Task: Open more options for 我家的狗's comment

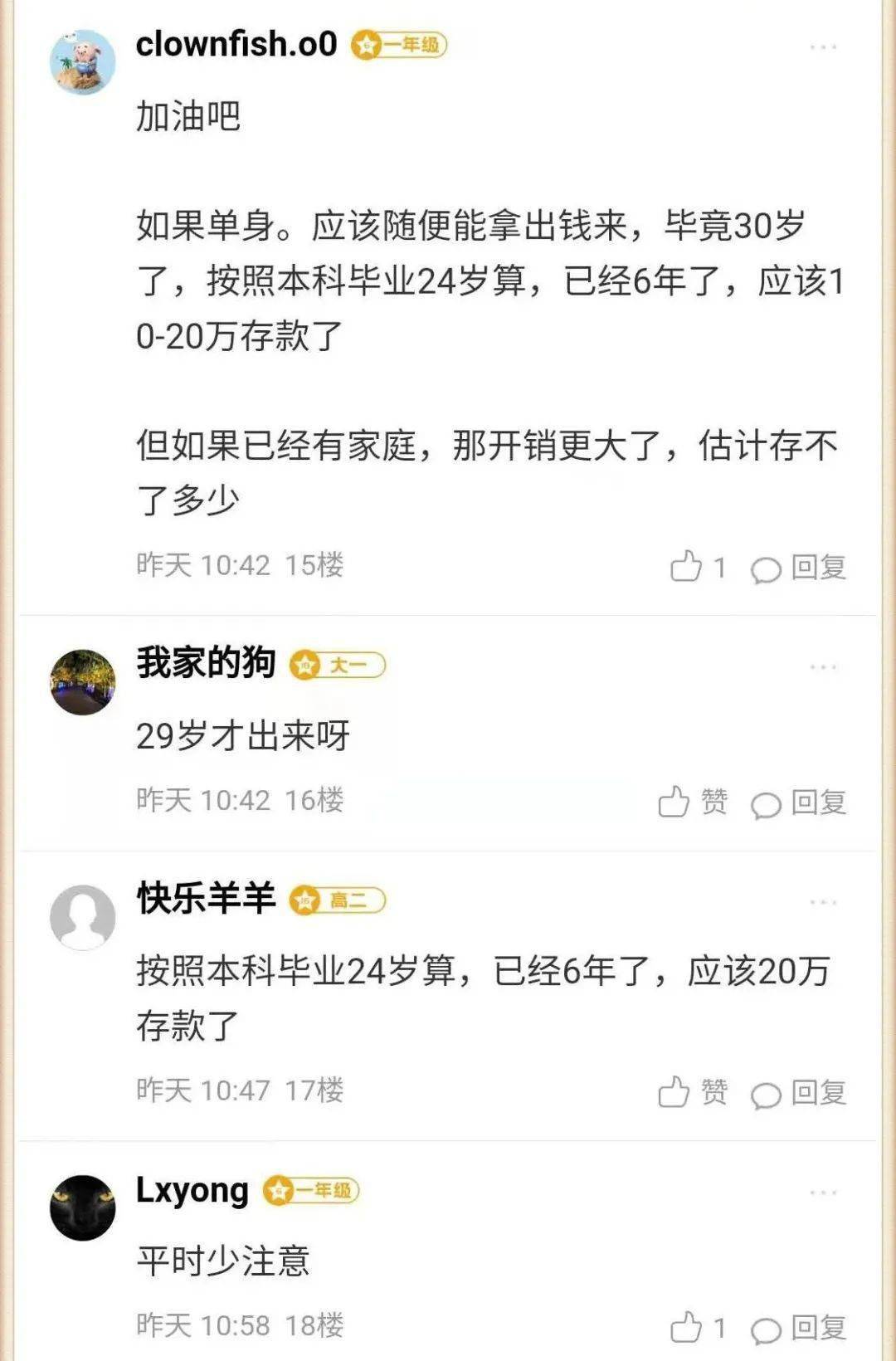Action: (822, 667)
